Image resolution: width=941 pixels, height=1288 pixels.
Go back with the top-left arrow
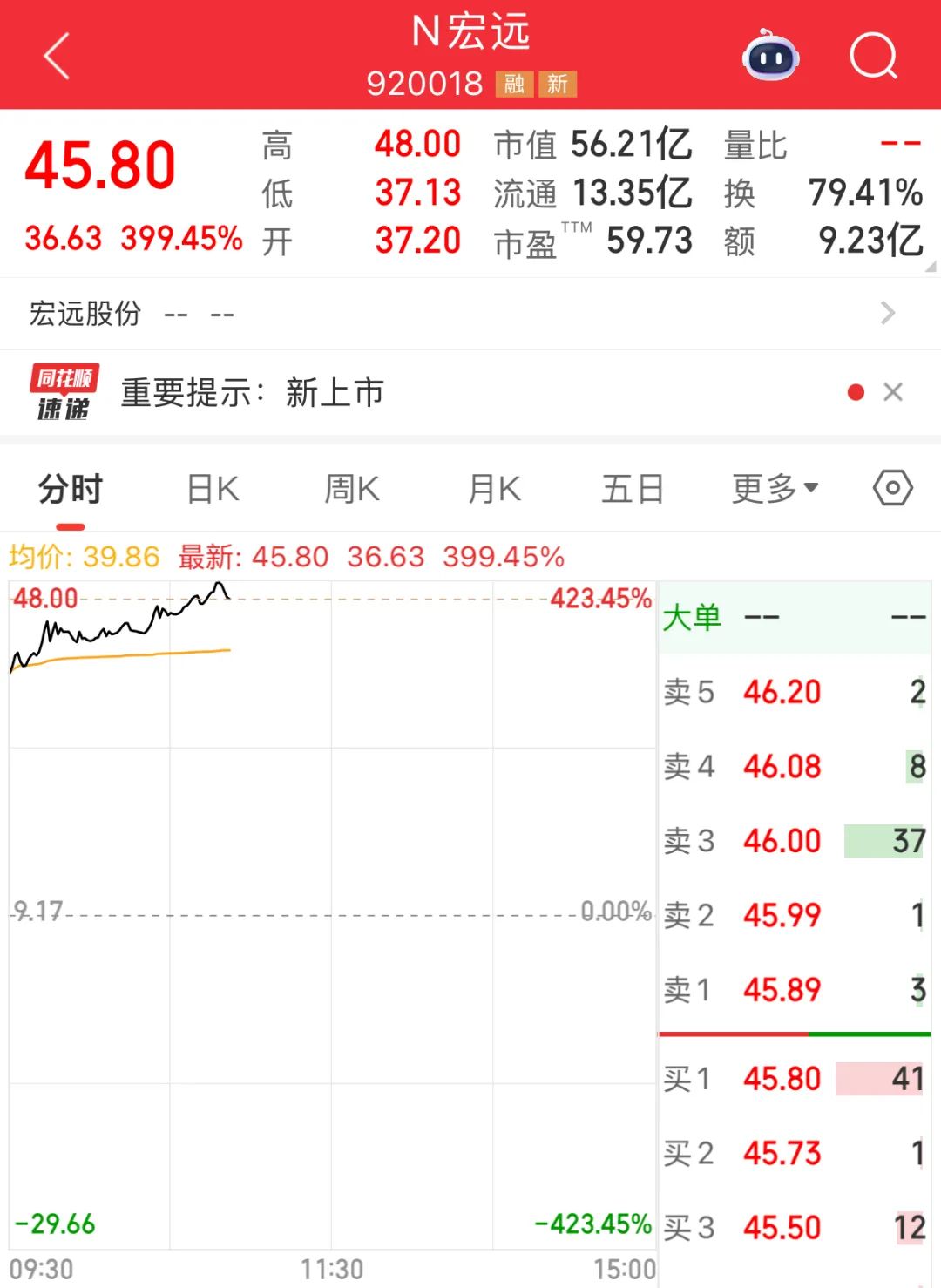click(57, 57)
